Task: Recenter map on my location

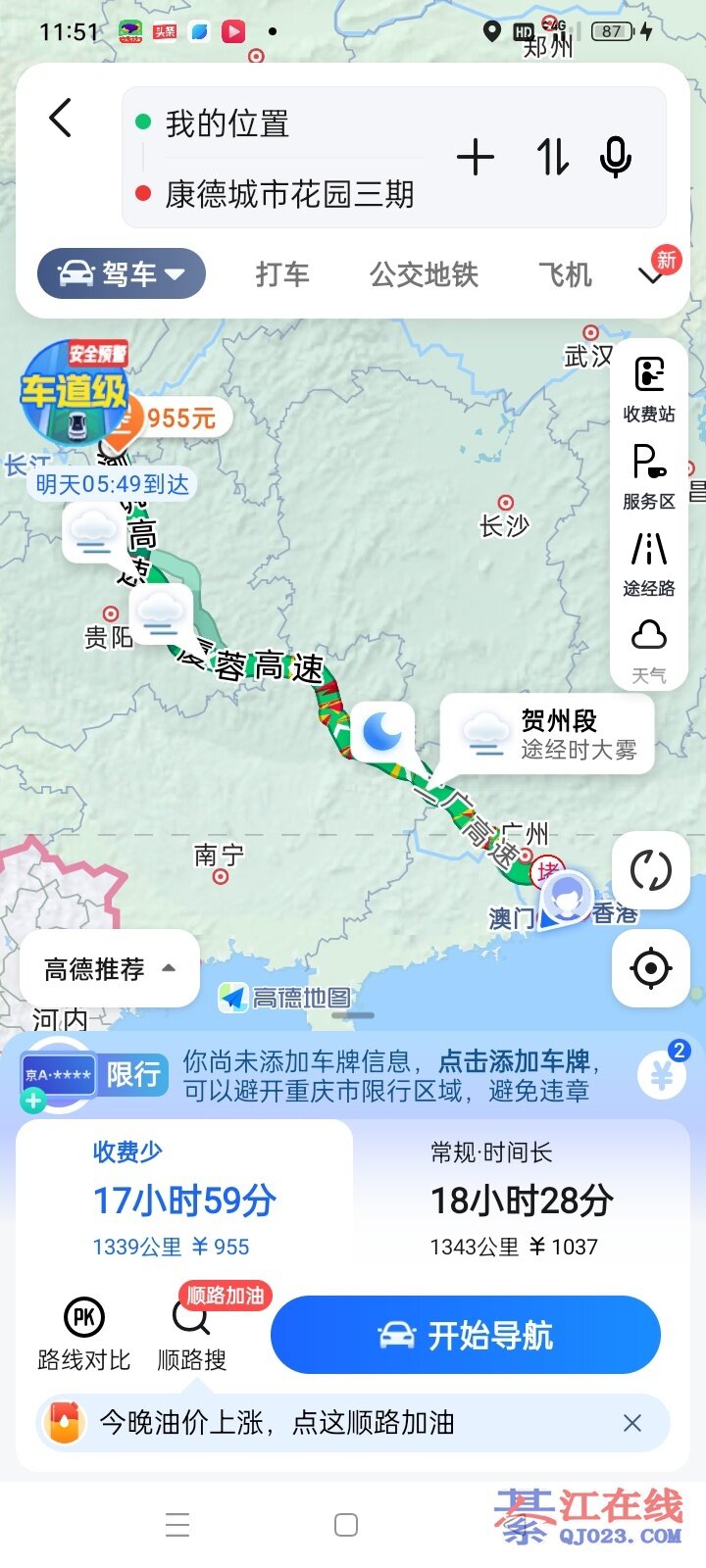Action: [x=650, y=968]
